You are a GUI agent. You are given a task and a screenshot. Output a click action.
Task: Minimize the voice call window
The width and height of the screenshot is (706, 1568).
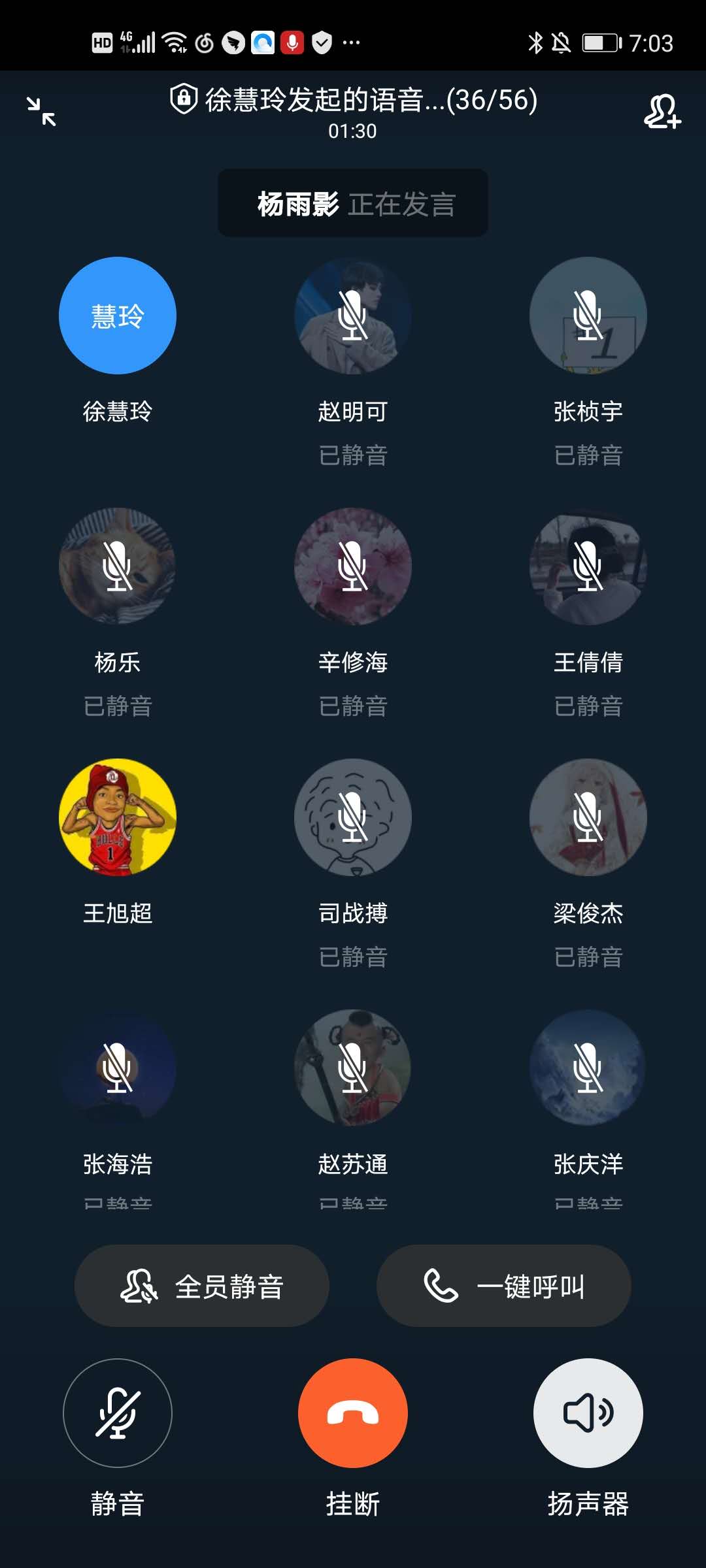tap(41, 111)
